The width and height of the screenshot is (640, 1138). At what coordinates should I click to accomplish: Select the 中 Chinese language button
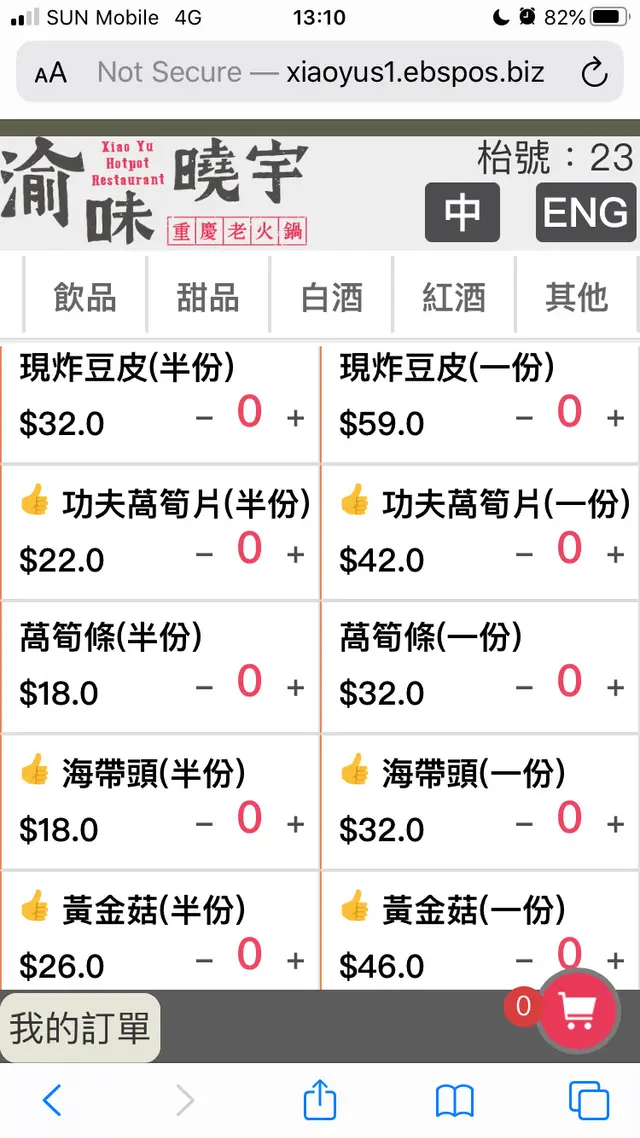(462, 212)
